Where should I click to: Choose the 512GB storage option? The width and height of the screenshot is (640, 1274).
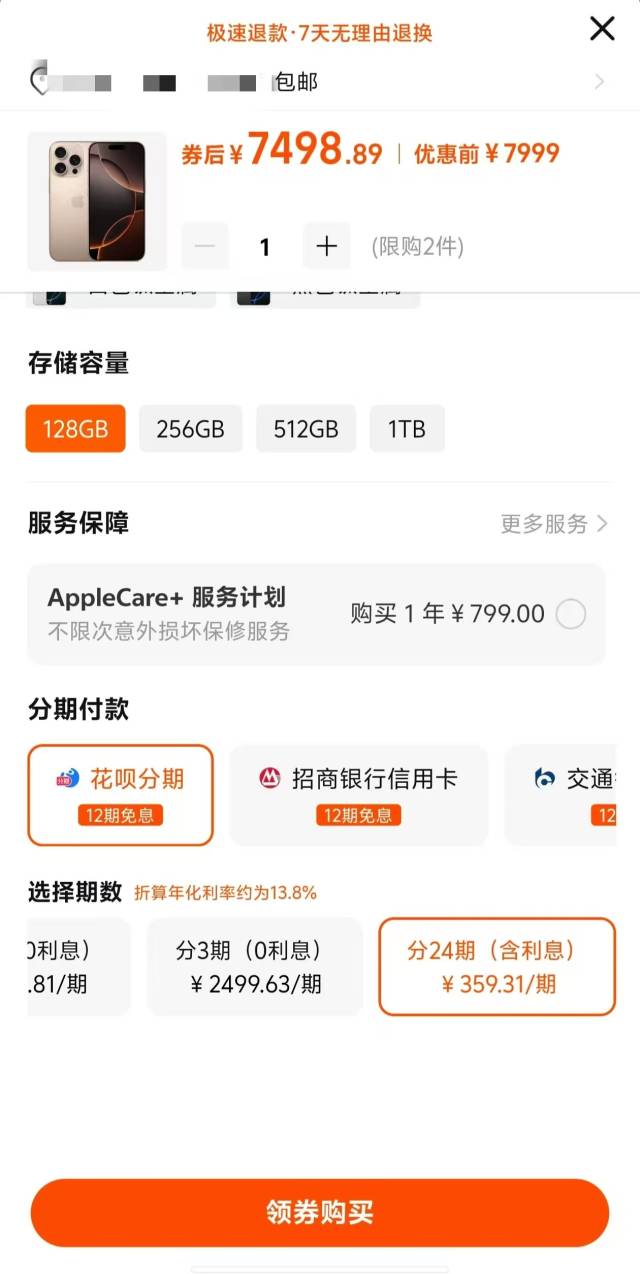(x=306, y=429)
